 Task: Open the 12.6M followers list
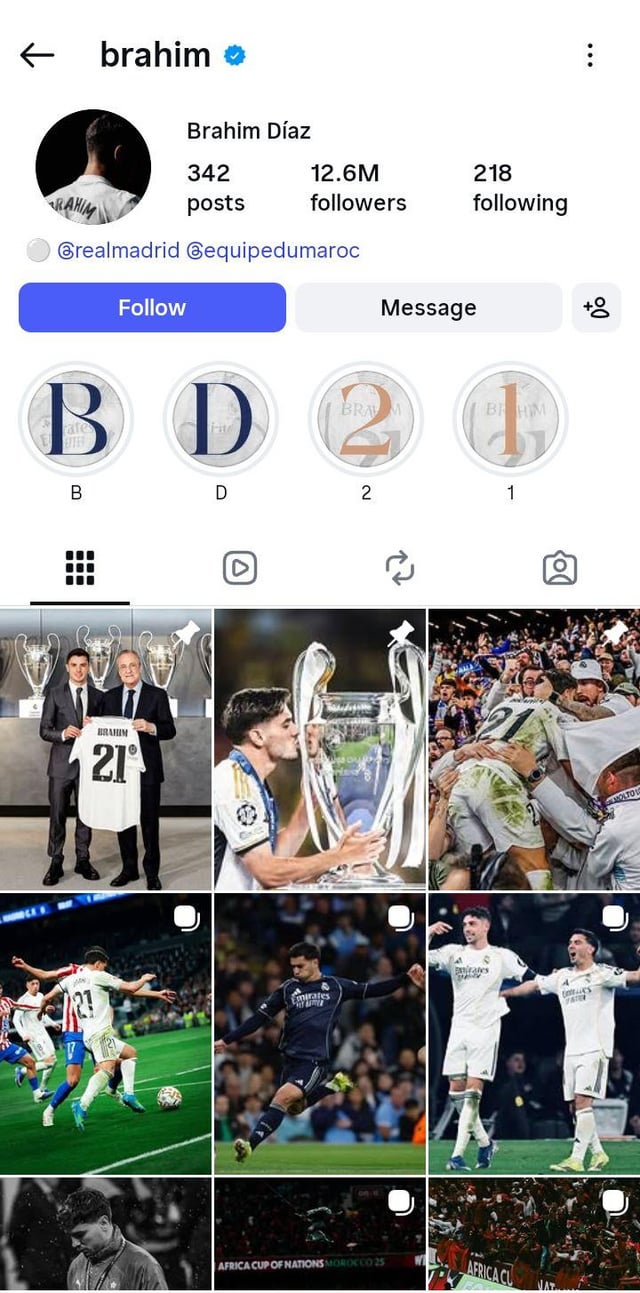pos(358,188)
